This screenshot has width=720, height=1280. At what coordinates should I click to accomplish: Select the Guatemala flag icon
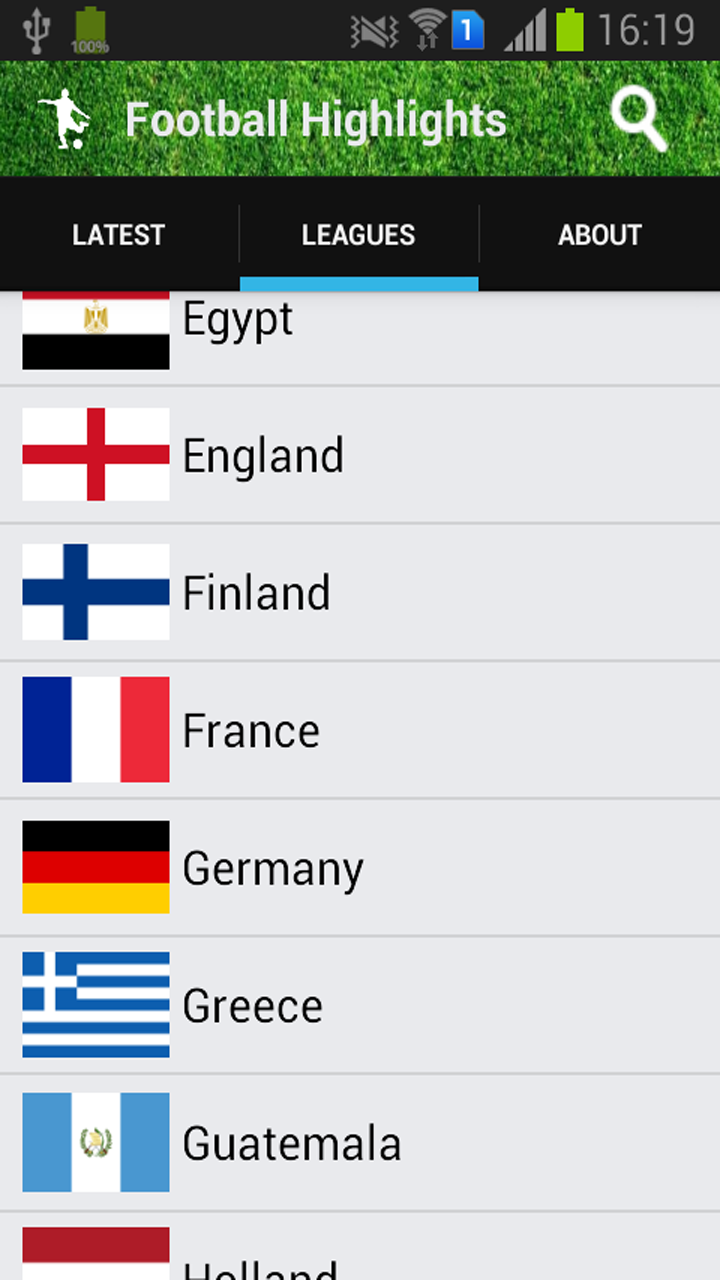[95, 1142]
